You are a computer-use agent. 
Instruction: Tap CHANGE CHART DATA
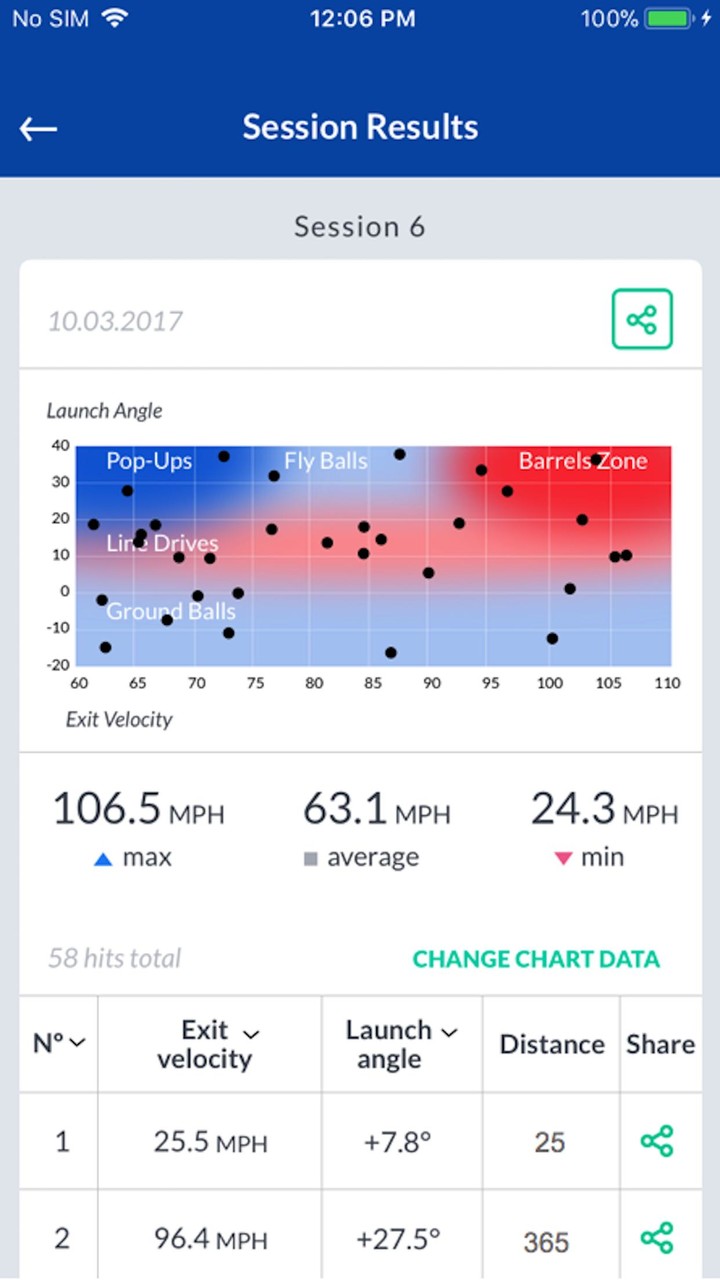point(536,958)
